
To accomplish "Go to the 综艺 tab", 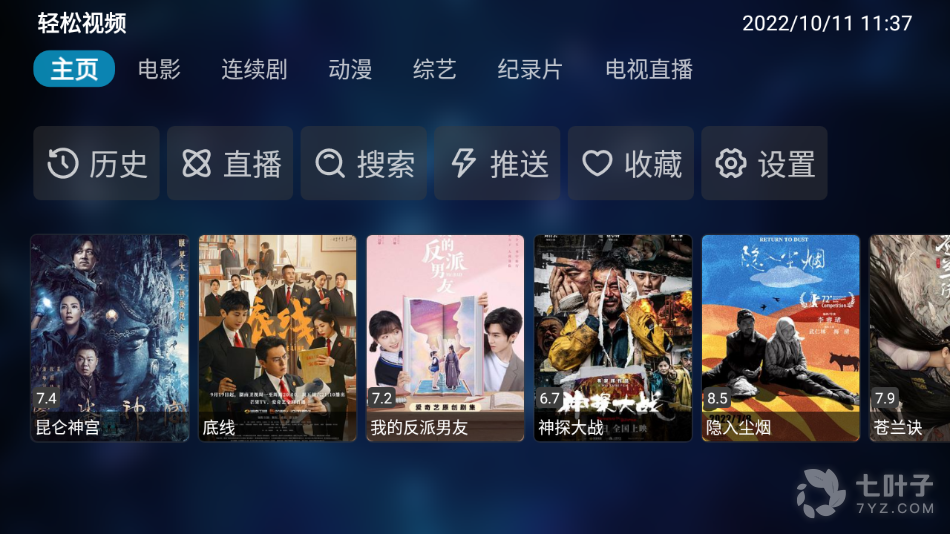I will (x=435, y=70).
